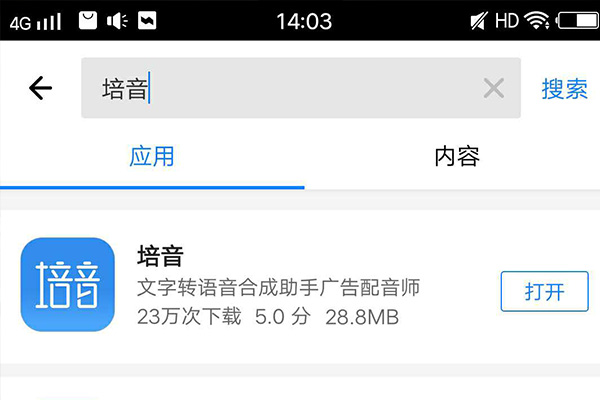The image size is (600, 400).
Task: Tap 打开 to launch 培音
Action: [x=545, y=291]
